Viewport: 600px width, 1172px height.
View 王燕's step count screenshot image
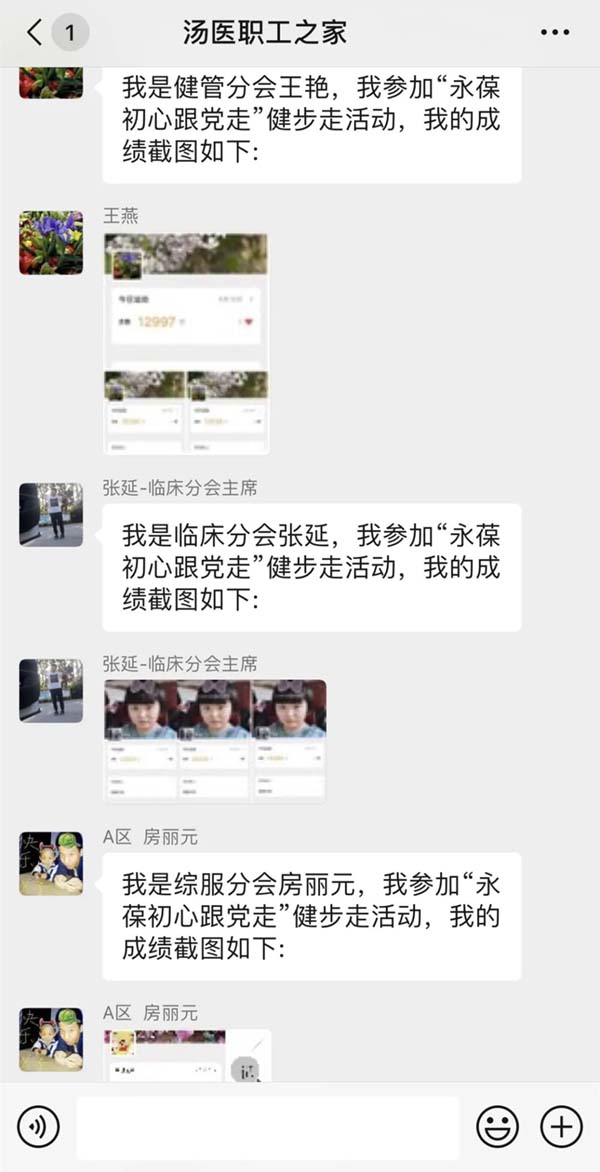click(x=186, y=343)
